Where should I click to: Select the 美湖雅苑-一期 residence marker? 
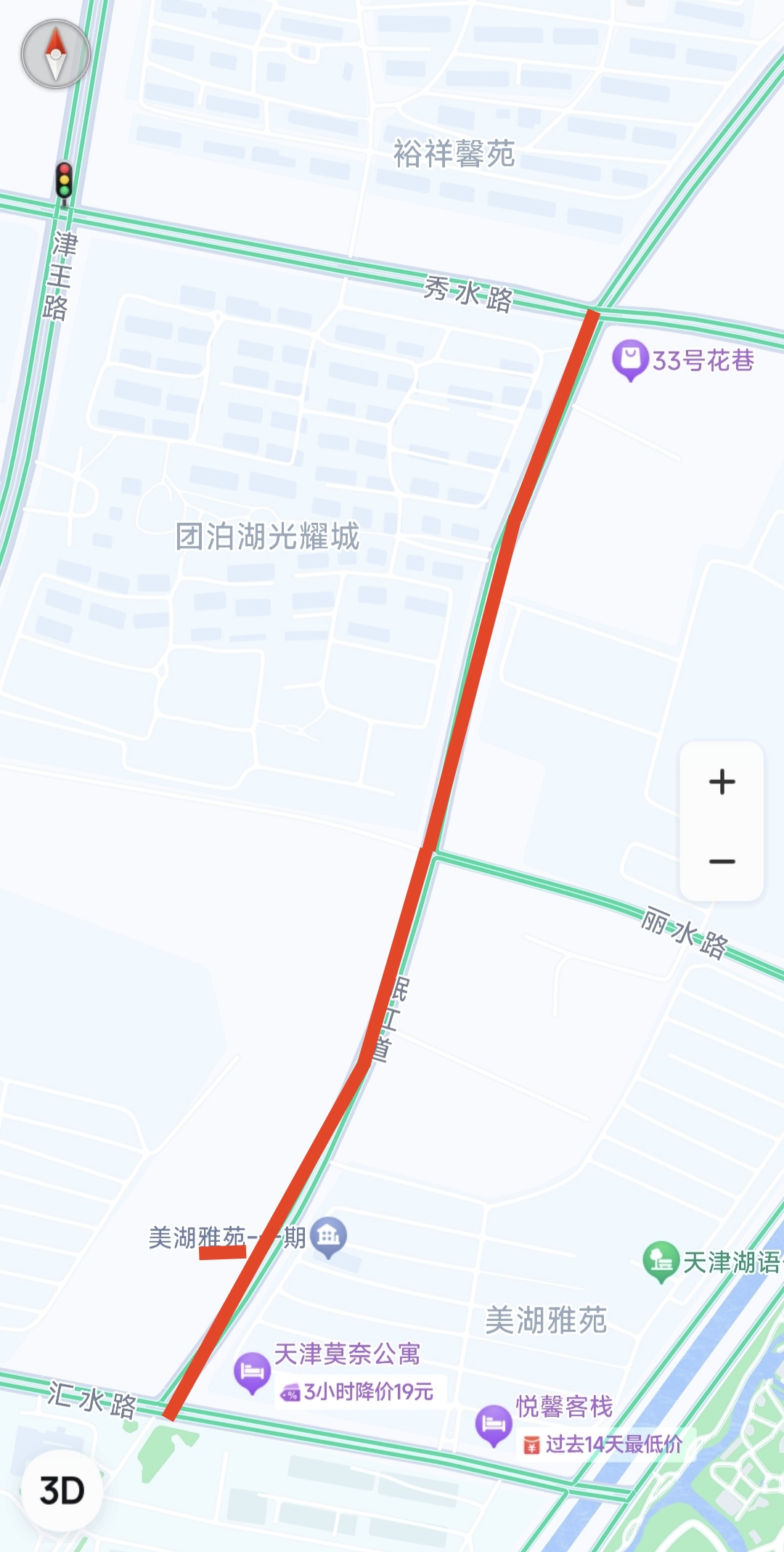[329, 1235]
